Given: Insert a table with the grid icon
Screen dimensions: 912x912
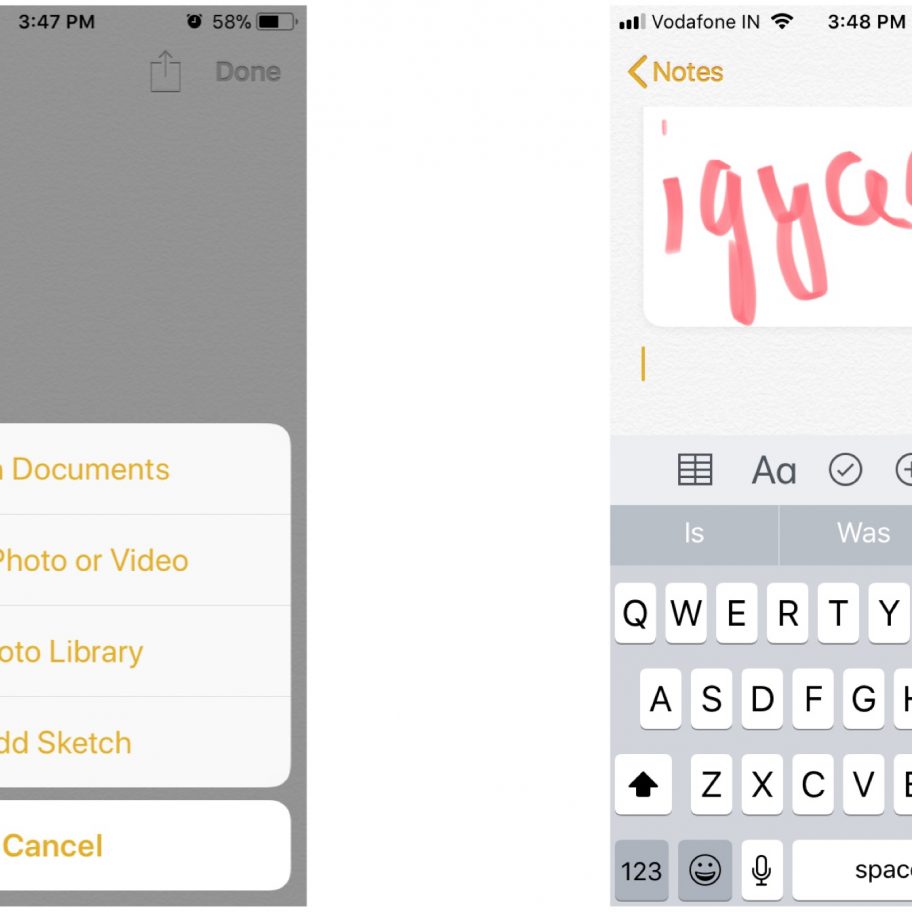Looking at the screenshot, I should [x=695, y=469].
